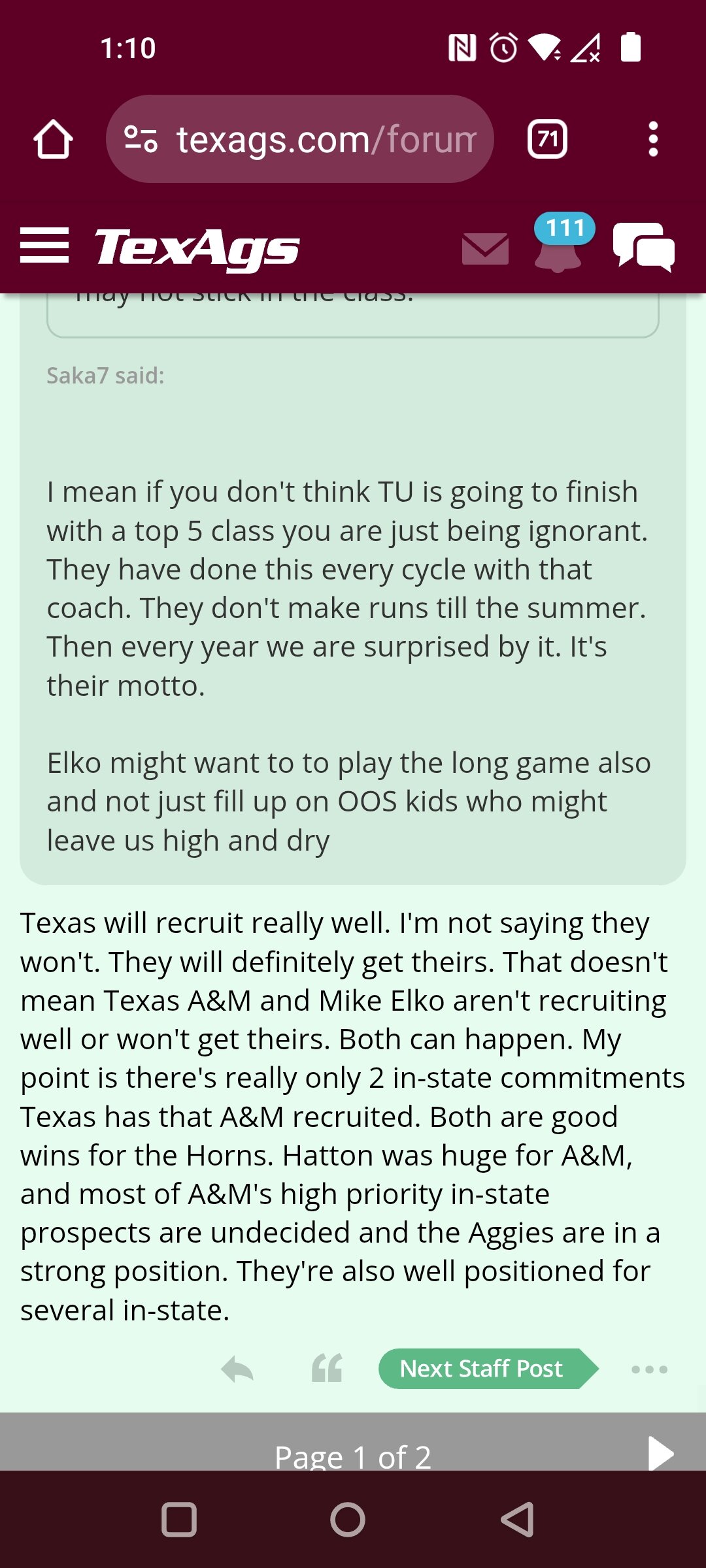Quote this post
The height and width of the screenshot is (1568, 706).
click(x=327, y=1368)
